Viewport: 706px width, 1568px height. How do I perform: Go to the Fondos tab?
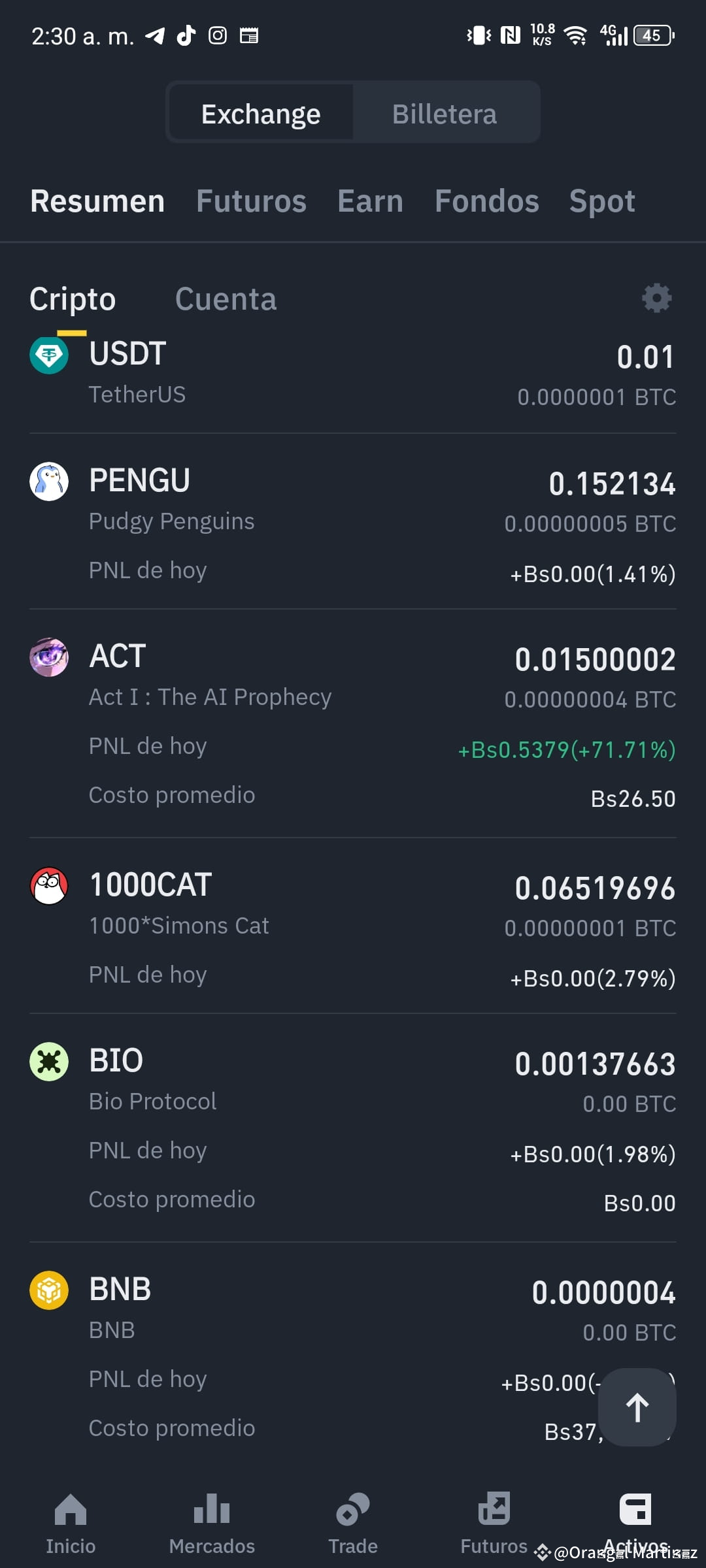click(x=487, y=201)
